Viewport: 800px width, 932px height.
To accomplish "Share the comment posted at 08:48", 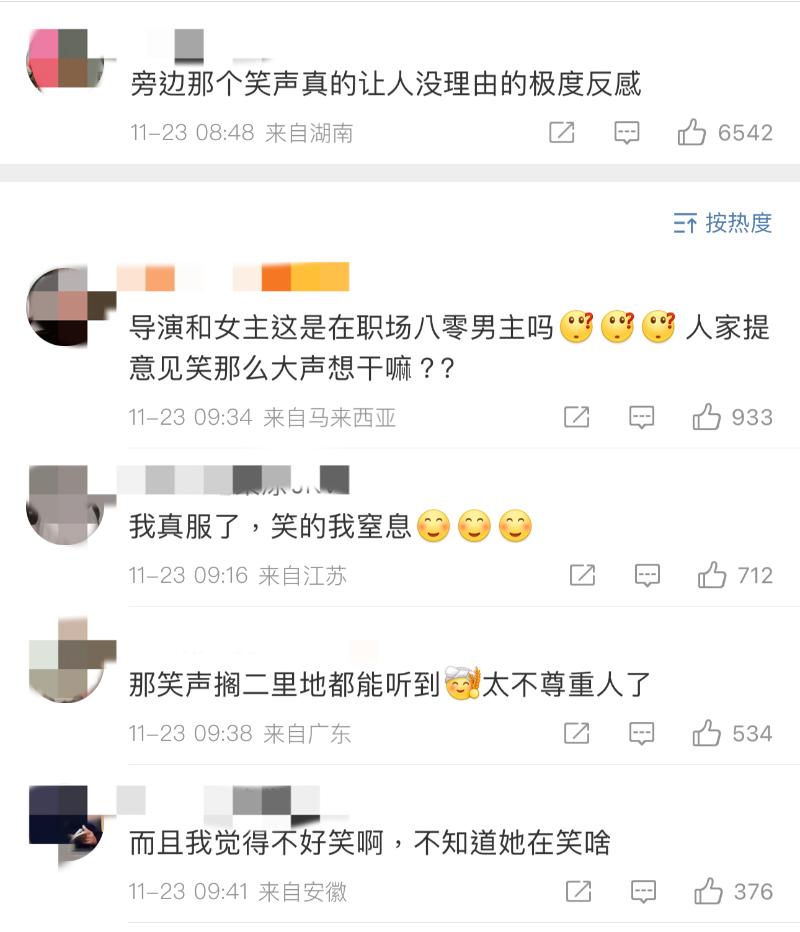I will 562,133.
